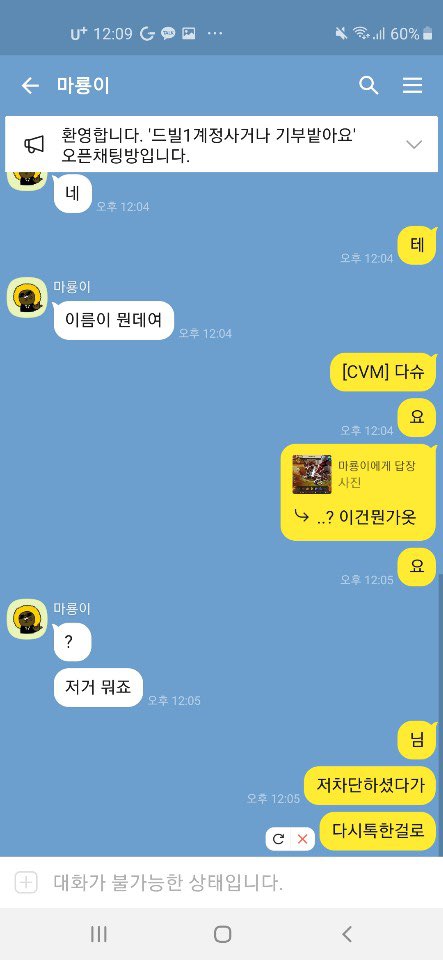Resend the failed message 다시톡한걸로

pyautogui.click(x=278, y=839)
